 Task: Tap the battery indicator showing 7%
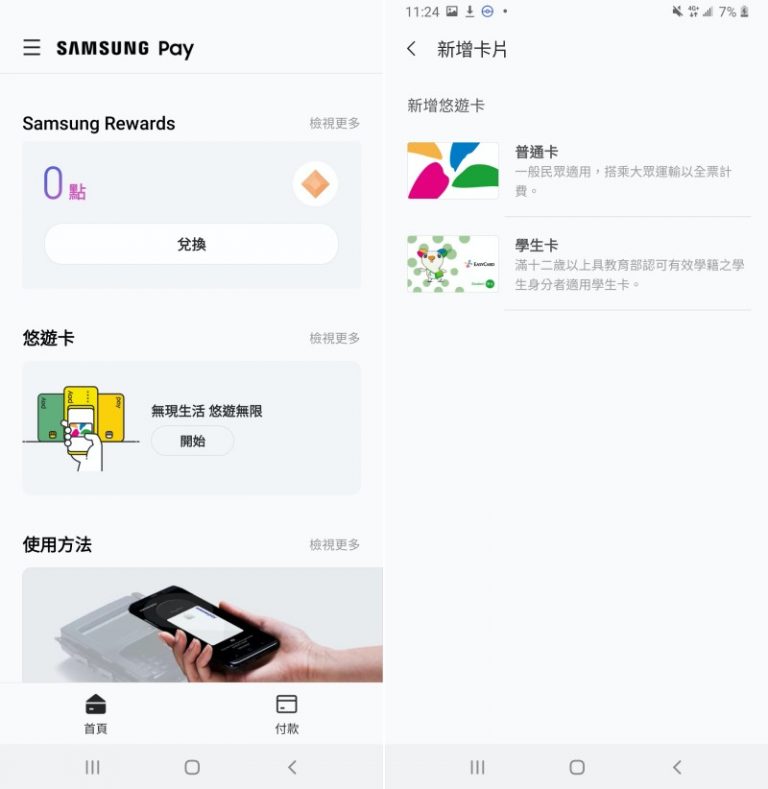(x=736, y=13)
